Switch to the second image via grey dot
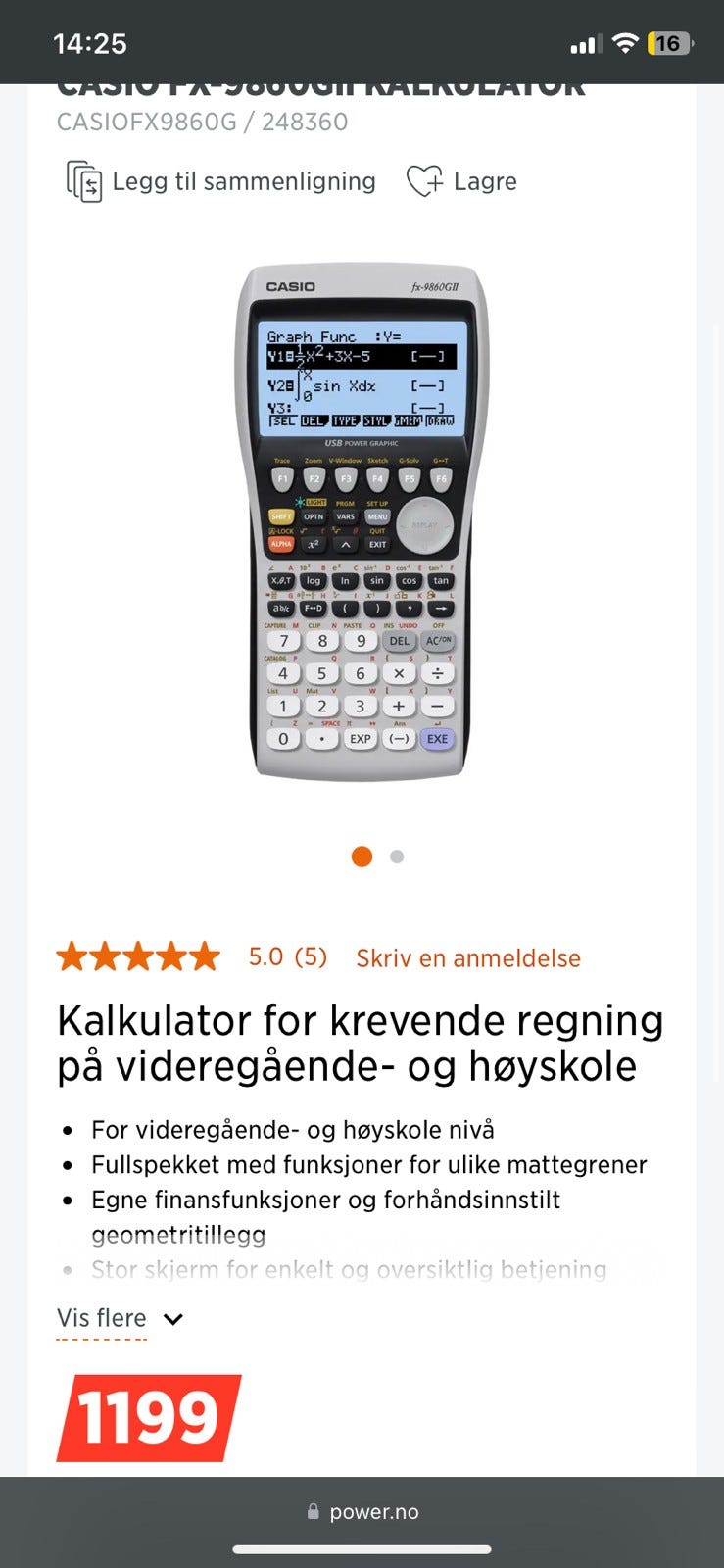The image size is (724, 1568). [397, 856]
